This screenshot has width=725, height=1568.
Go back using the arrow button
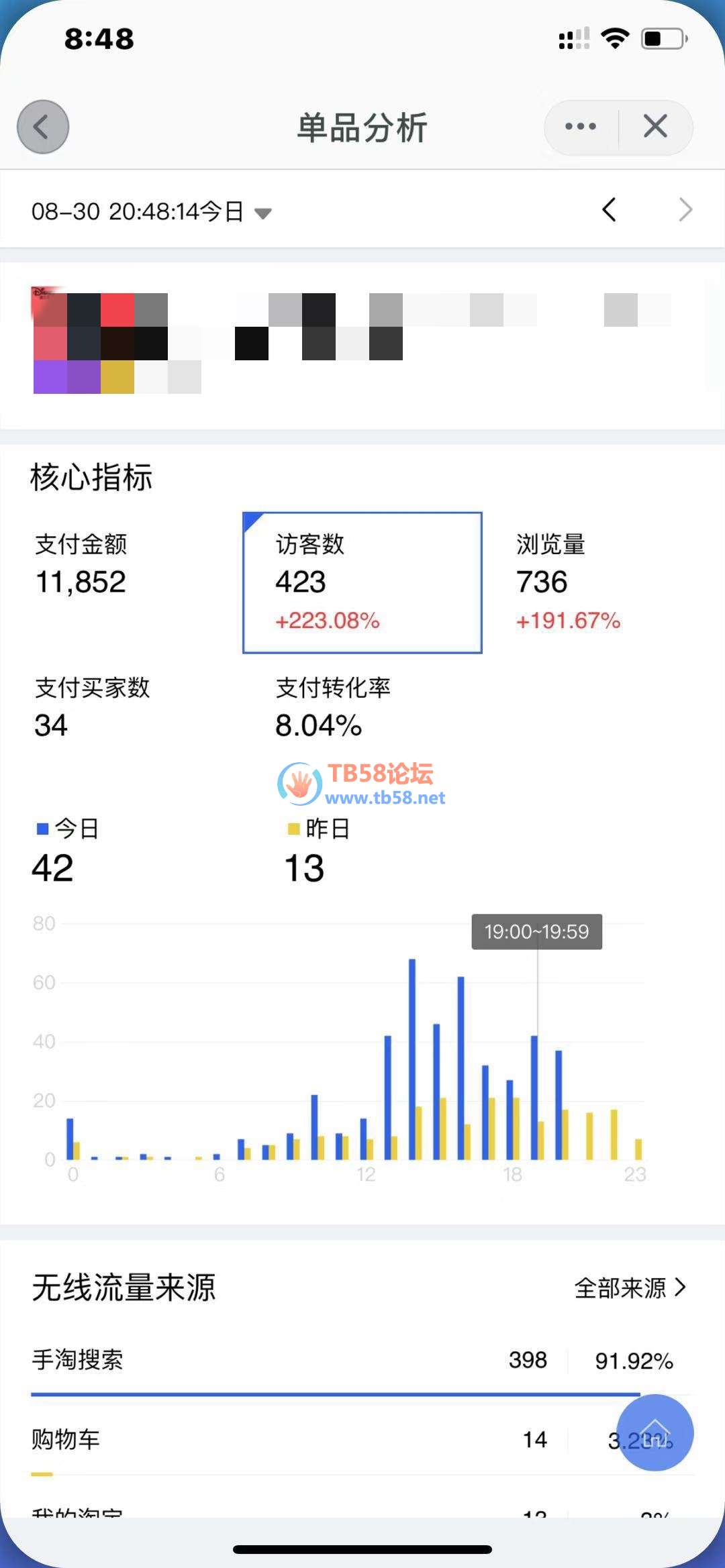pos(42,127)
